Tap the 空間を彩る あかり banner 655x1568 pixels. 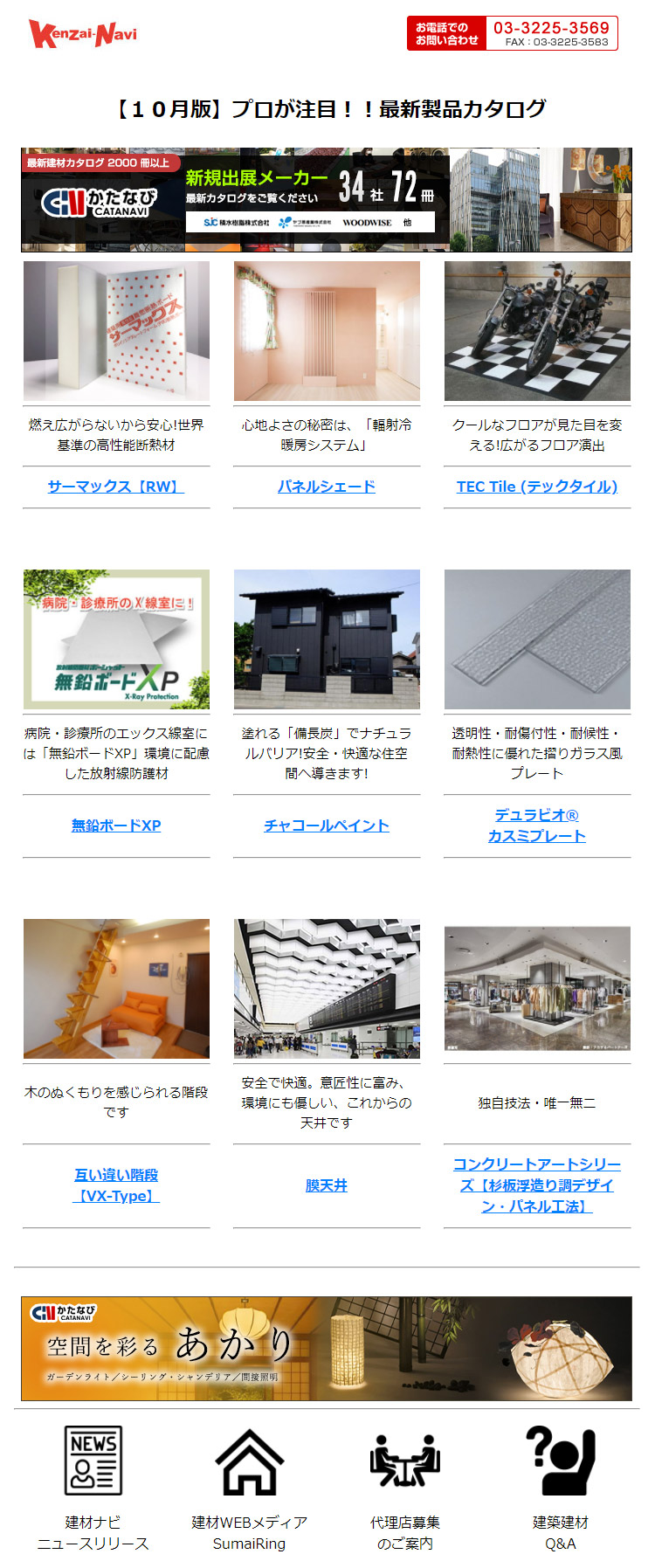(326, 1349)
